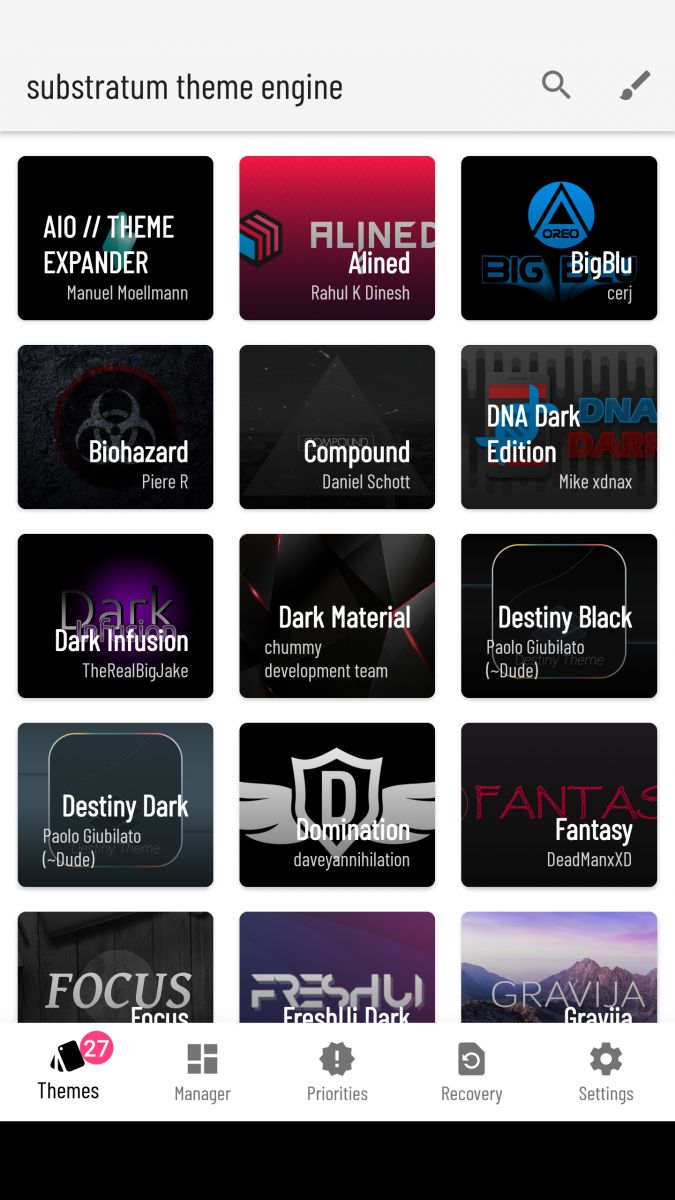Viewport: 675px width, 1200px height.
Task: Tap the paintbrush icon in the app bar
Action: click(x=635, y=85)
